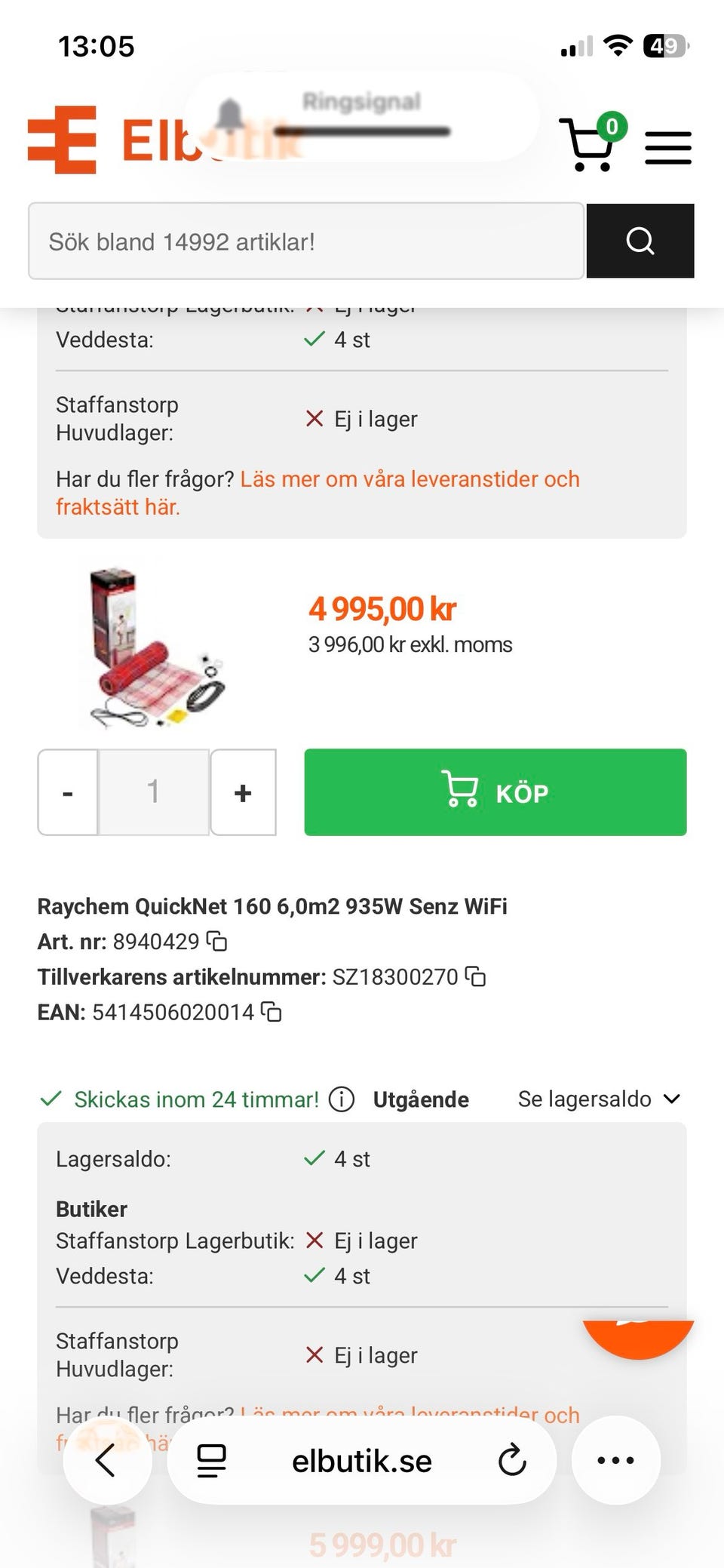Increase quantity with the plus stepper
Image resolution: width=724 pixels, height=1568 pixels.
tap(243, 792)
